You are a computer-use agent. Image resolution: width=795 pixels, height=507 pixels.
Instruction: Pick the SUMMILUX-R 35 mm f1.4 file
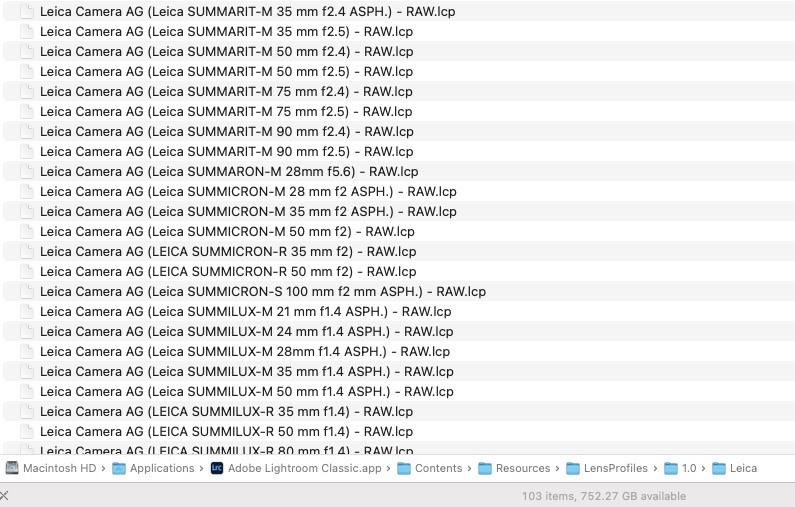coord(226,412)
